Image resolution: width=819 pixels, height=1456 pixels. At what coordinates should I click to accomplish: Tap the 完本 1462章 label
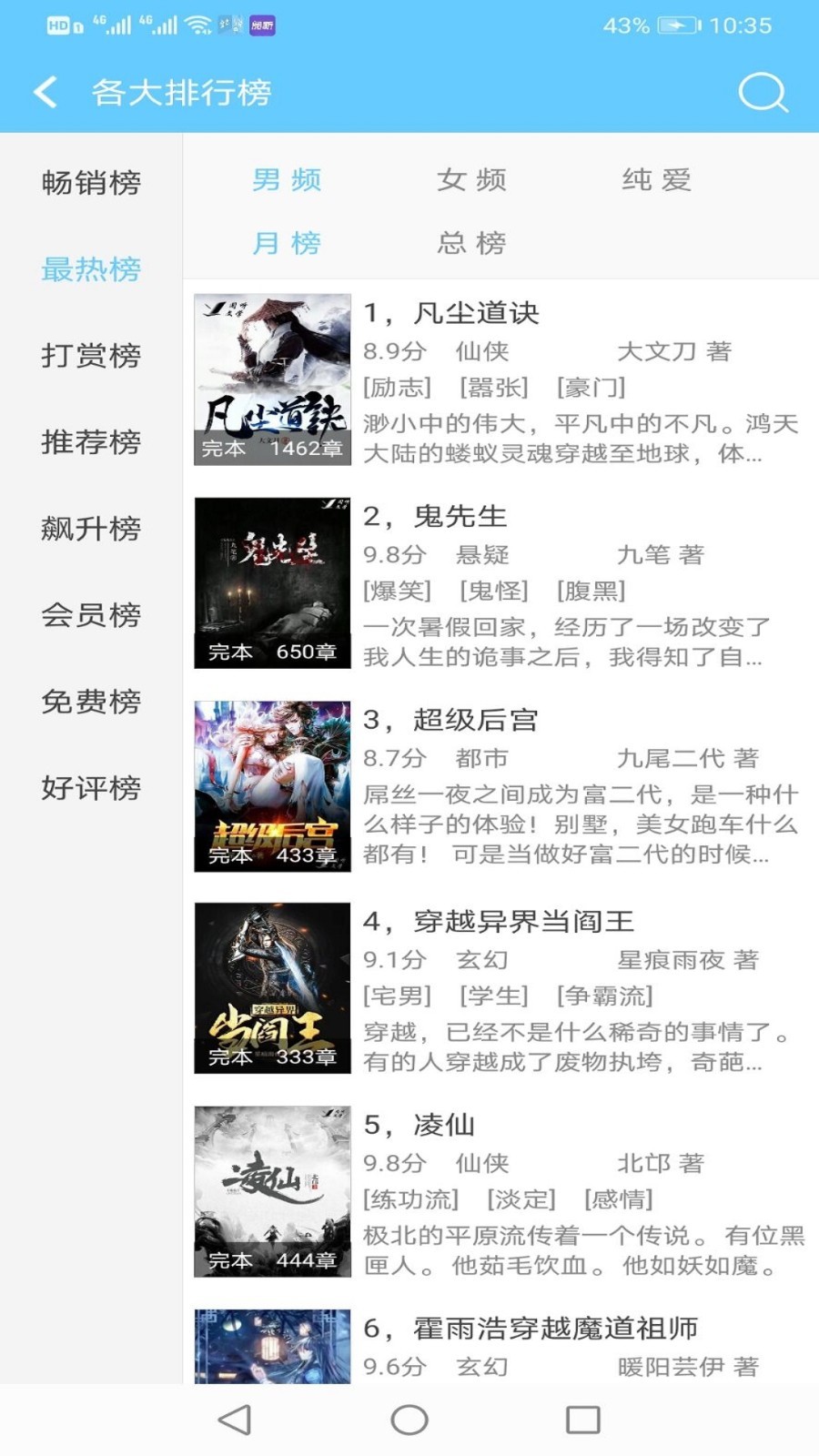click(273, 449)
